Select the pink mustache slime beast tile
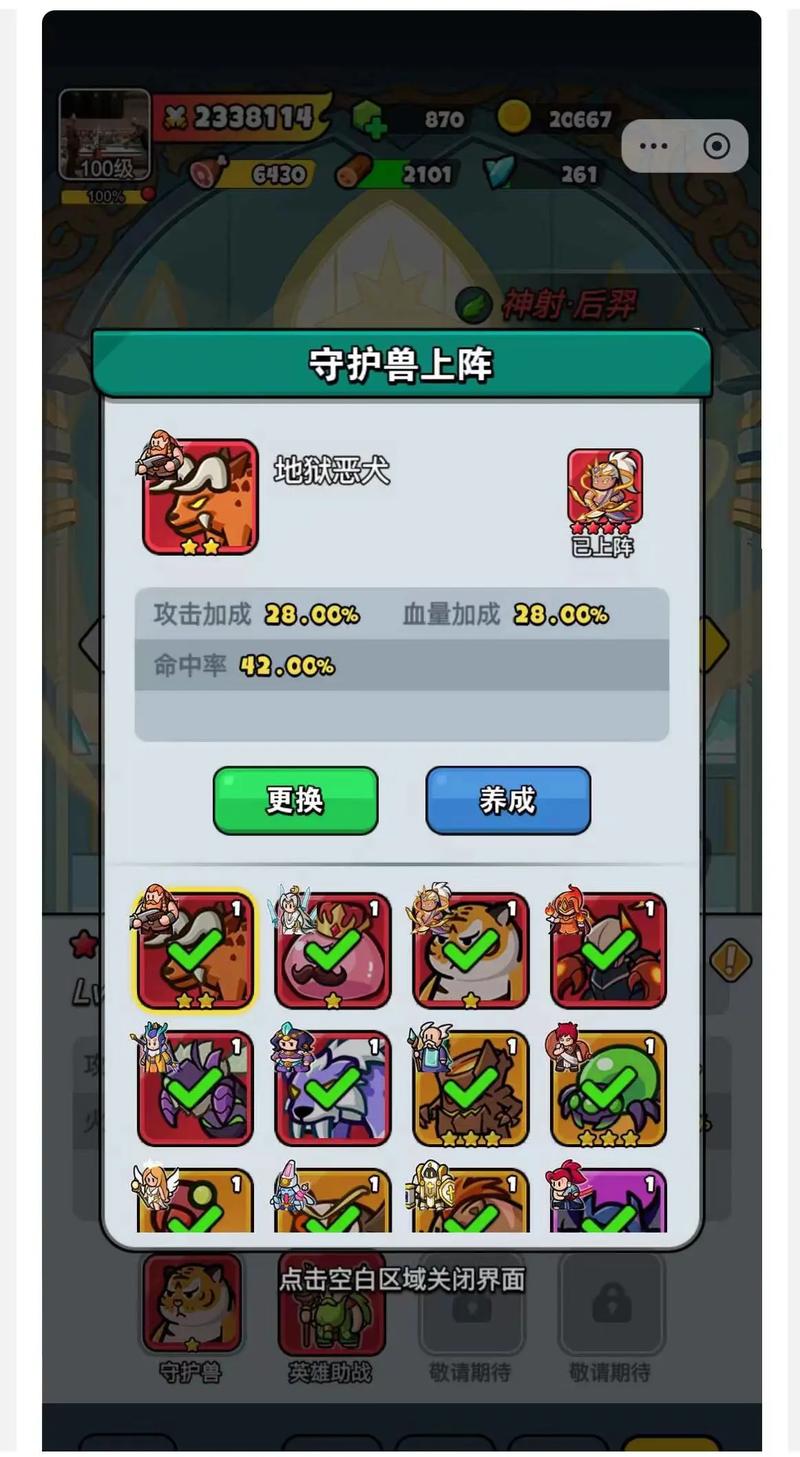Image resolution: width=800 pixels, height=1457 pixels. (x=333, y=952)
